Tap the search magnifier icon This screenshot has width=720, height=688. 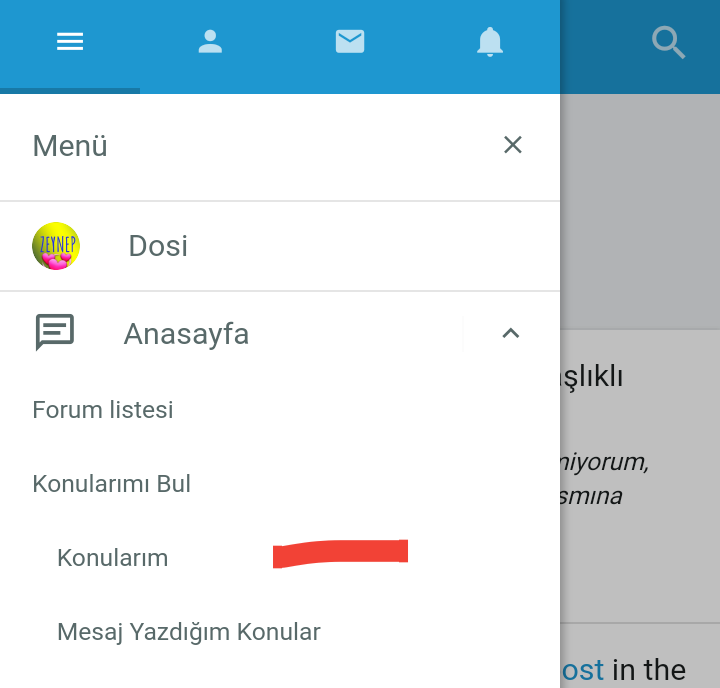[x=668, y=43]
